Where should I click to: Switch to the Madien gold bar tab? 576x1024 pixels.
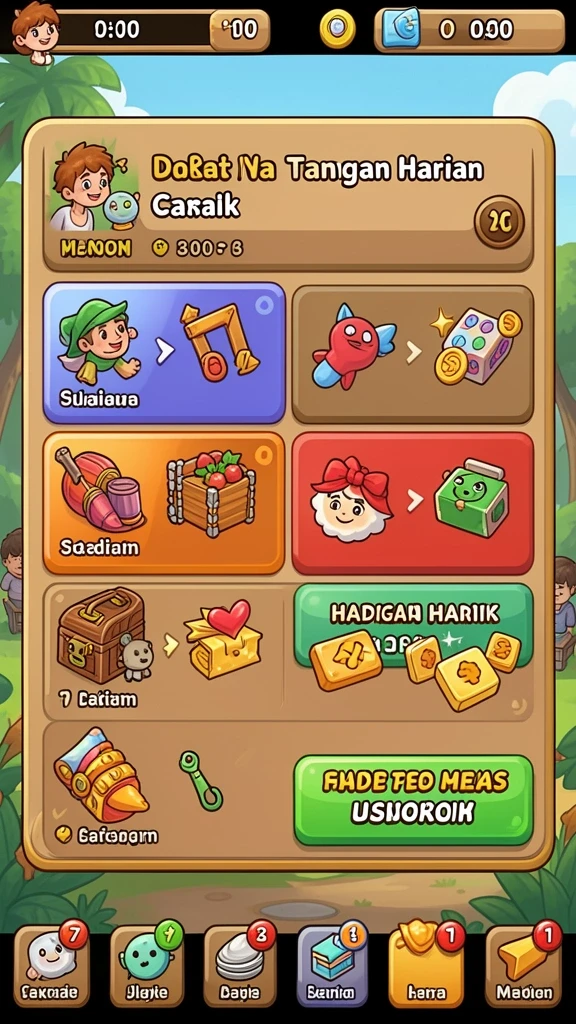click(x=523, y=966)
